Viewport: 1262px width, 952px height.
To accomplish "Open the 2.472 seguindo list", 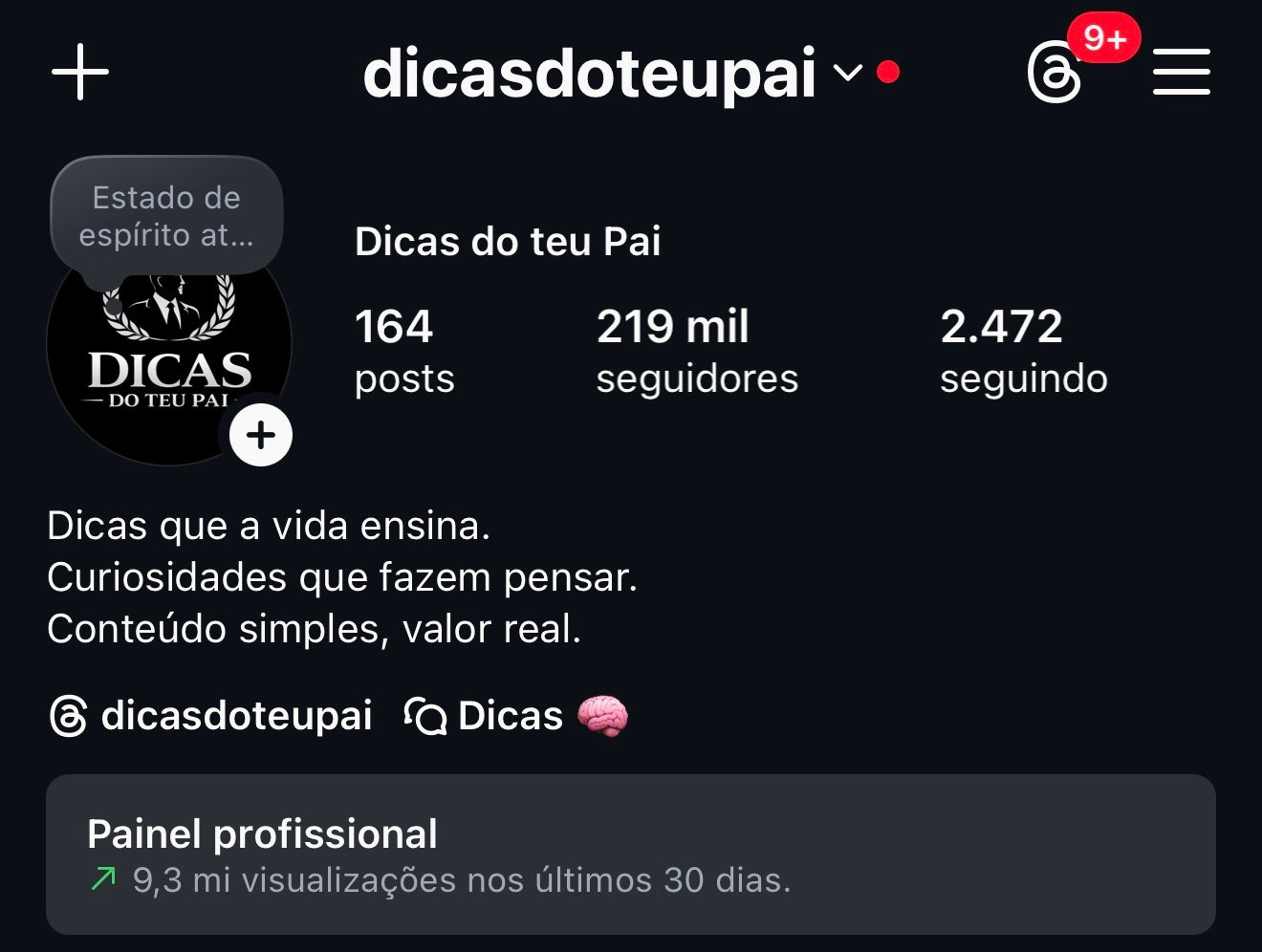I will (x=1023, y=351).
